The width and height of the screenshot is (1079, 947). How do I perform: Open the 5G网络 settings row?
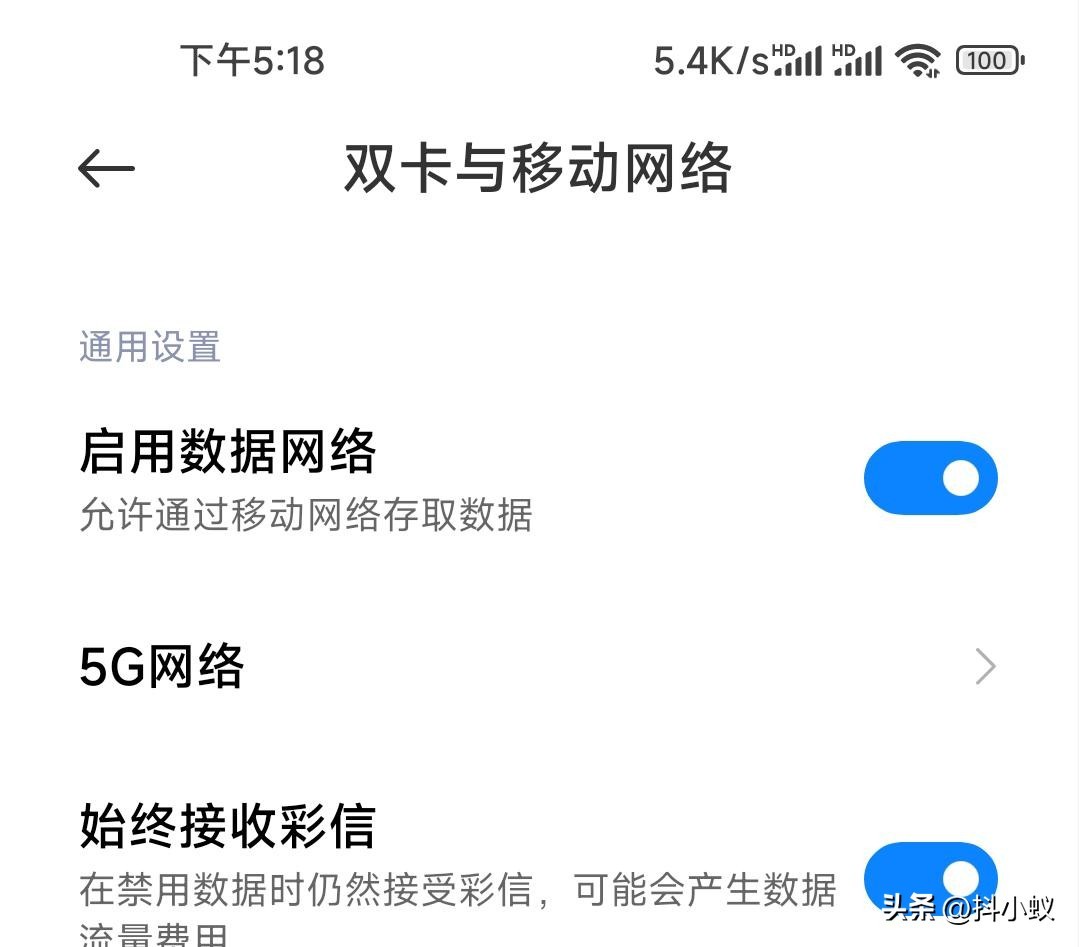point(538,666)
